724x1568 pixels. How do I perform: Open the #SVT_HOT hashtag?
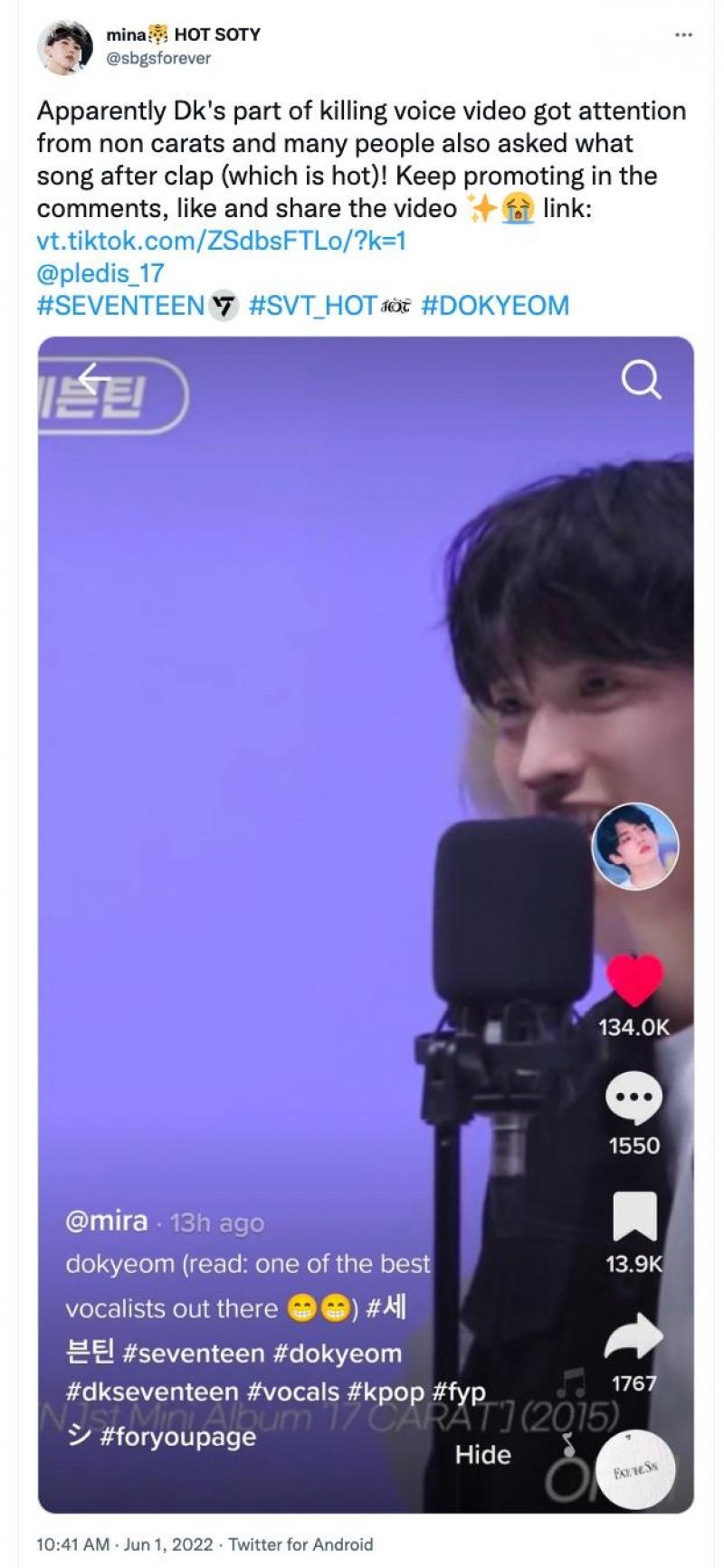[x=311, y=306]
